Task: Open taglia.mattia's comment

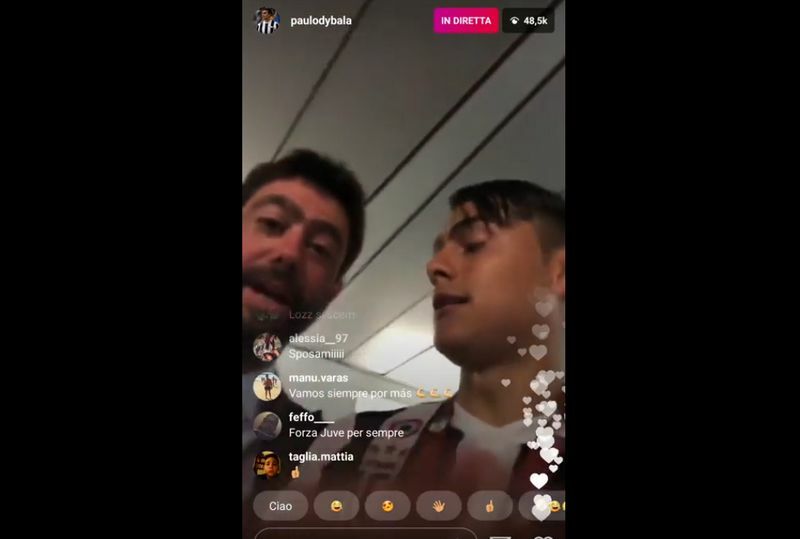Action: tap(323, 463)
